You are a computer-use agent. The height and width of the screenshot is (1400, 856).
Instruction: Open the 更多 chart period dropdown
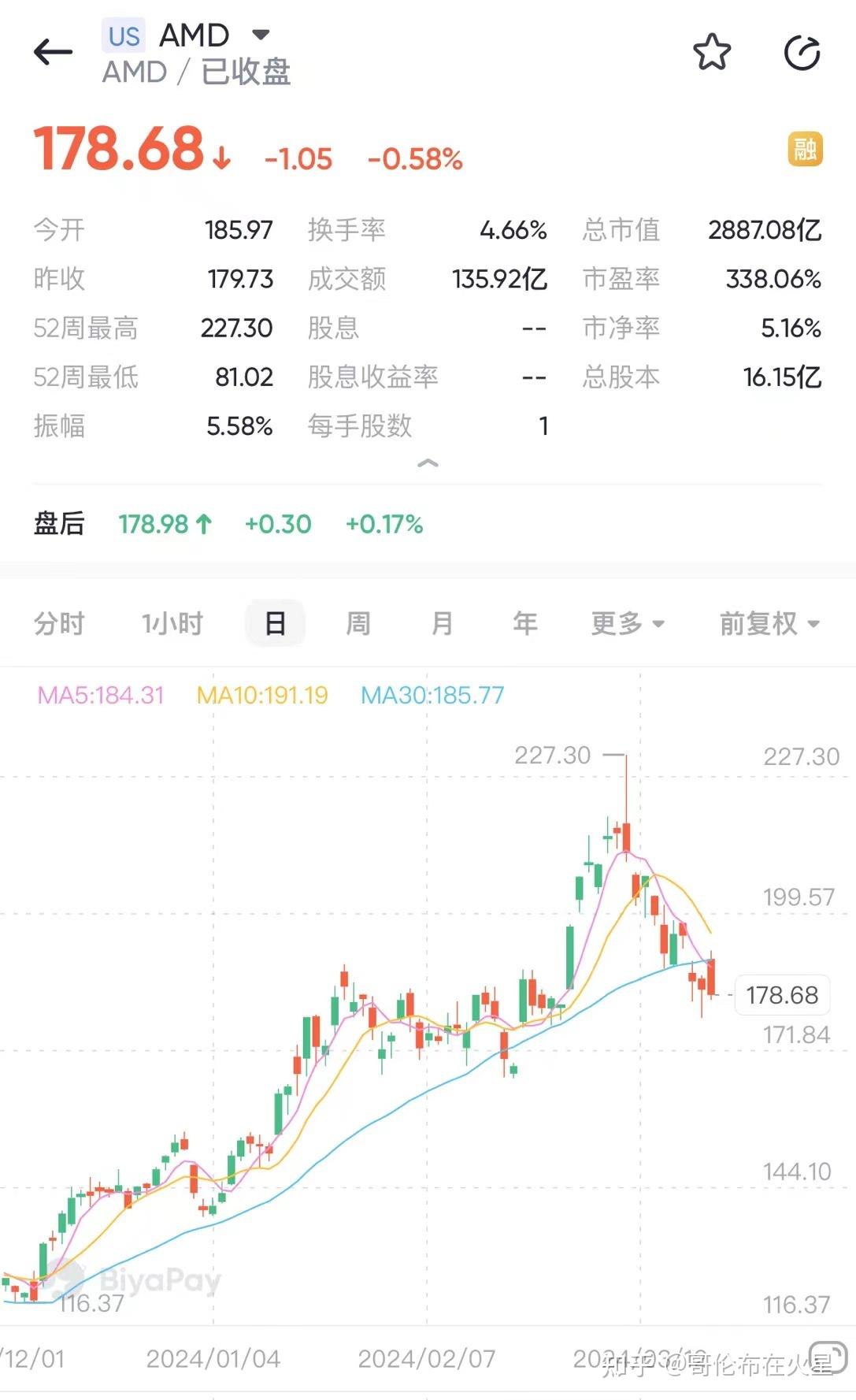pyautogui.click(x=627, y=622)
